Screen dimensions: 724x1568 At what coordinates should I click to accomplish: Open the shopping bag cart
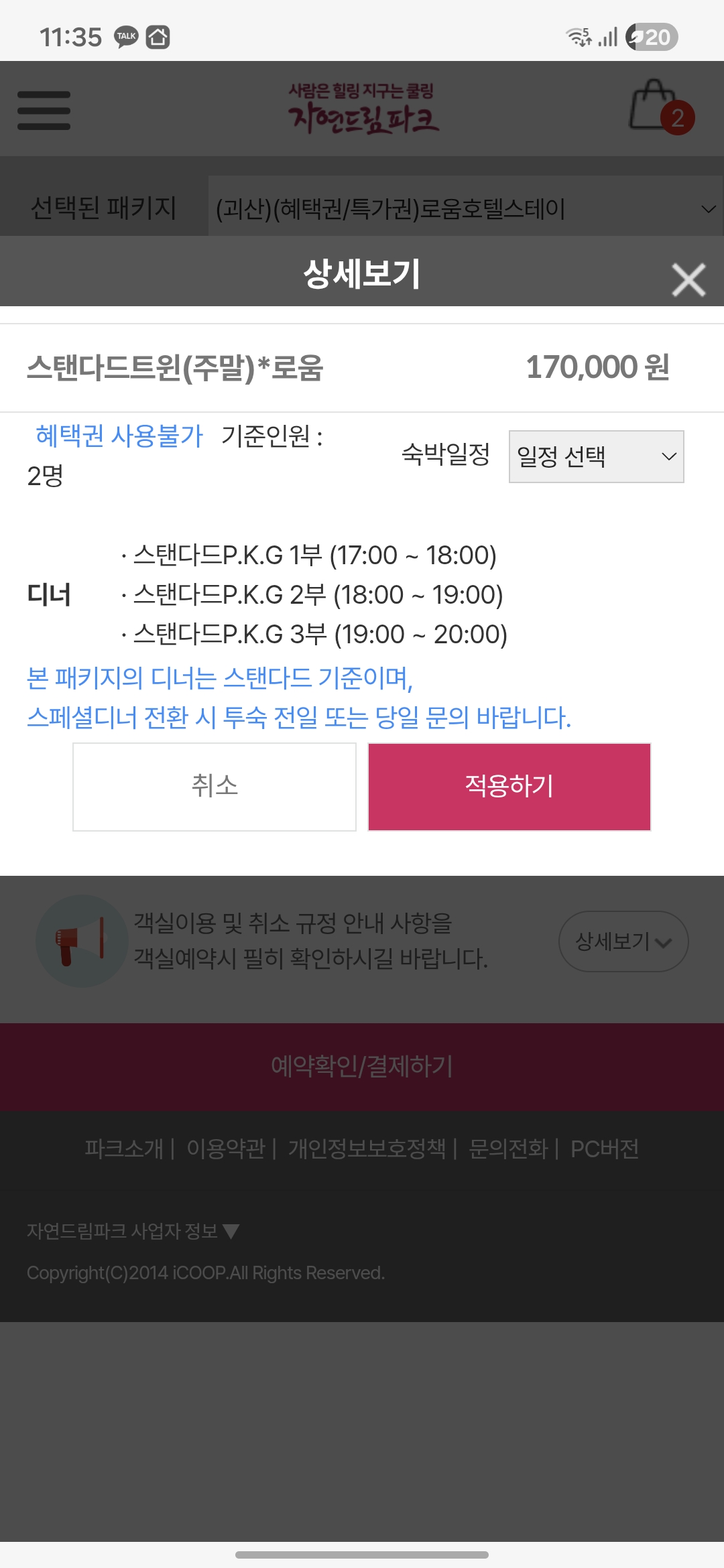pyautogui.click(x=660, y=108)
